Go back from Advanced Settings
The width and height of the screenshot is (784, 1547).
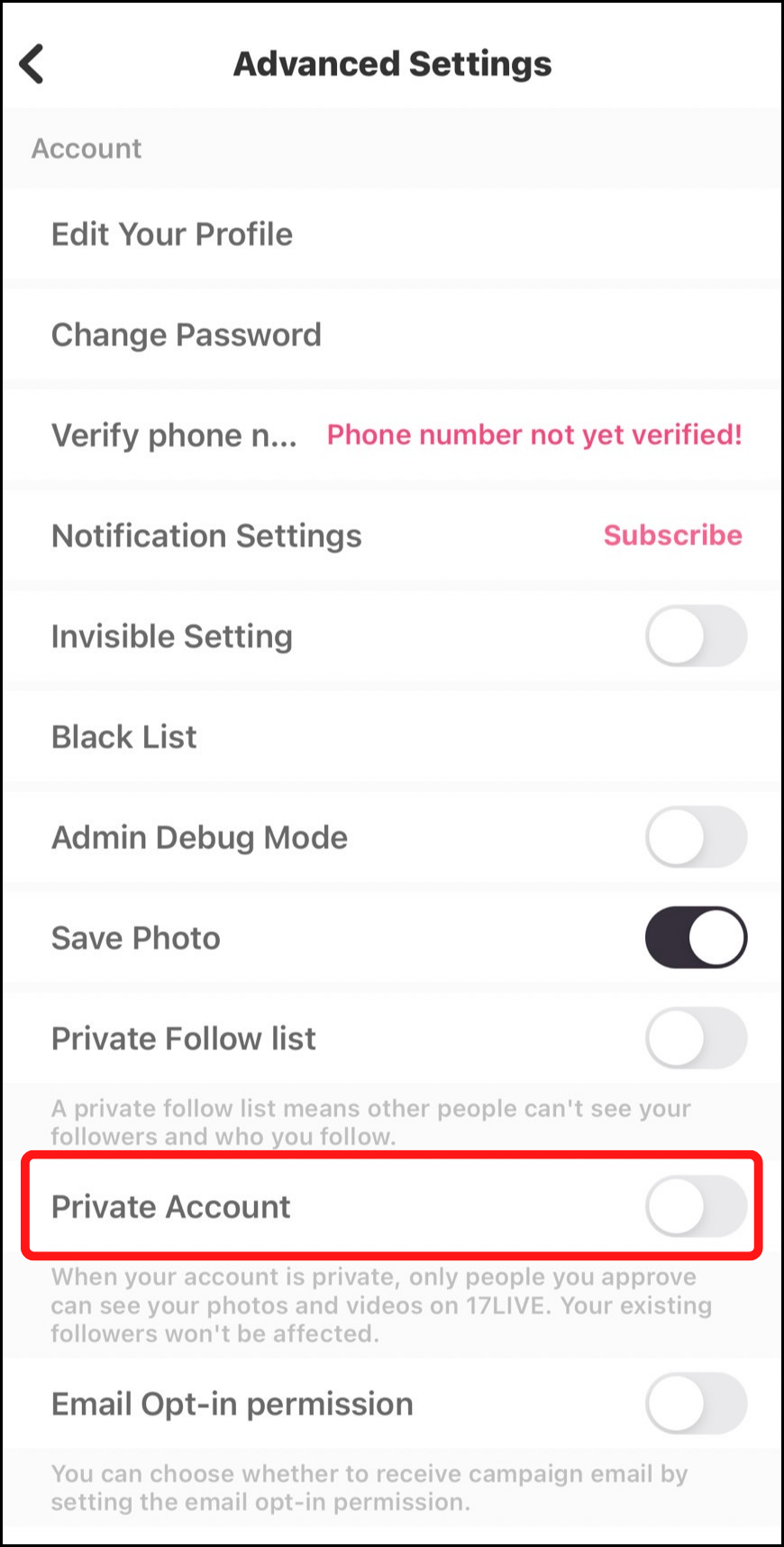tap(32, 64)
